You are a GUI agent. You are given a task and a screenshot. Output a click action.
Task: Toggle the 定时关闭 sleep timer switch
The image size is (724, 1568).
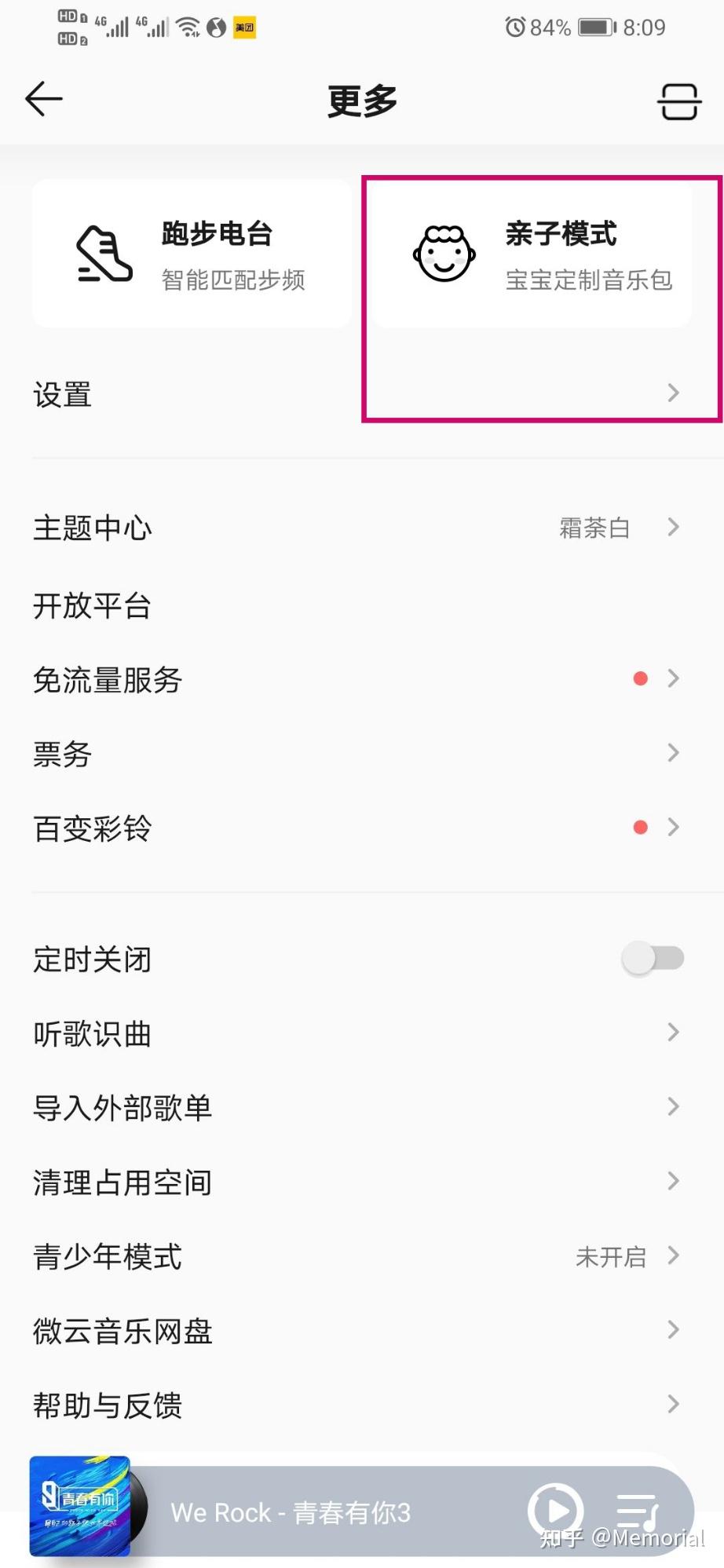coord(653,959)
